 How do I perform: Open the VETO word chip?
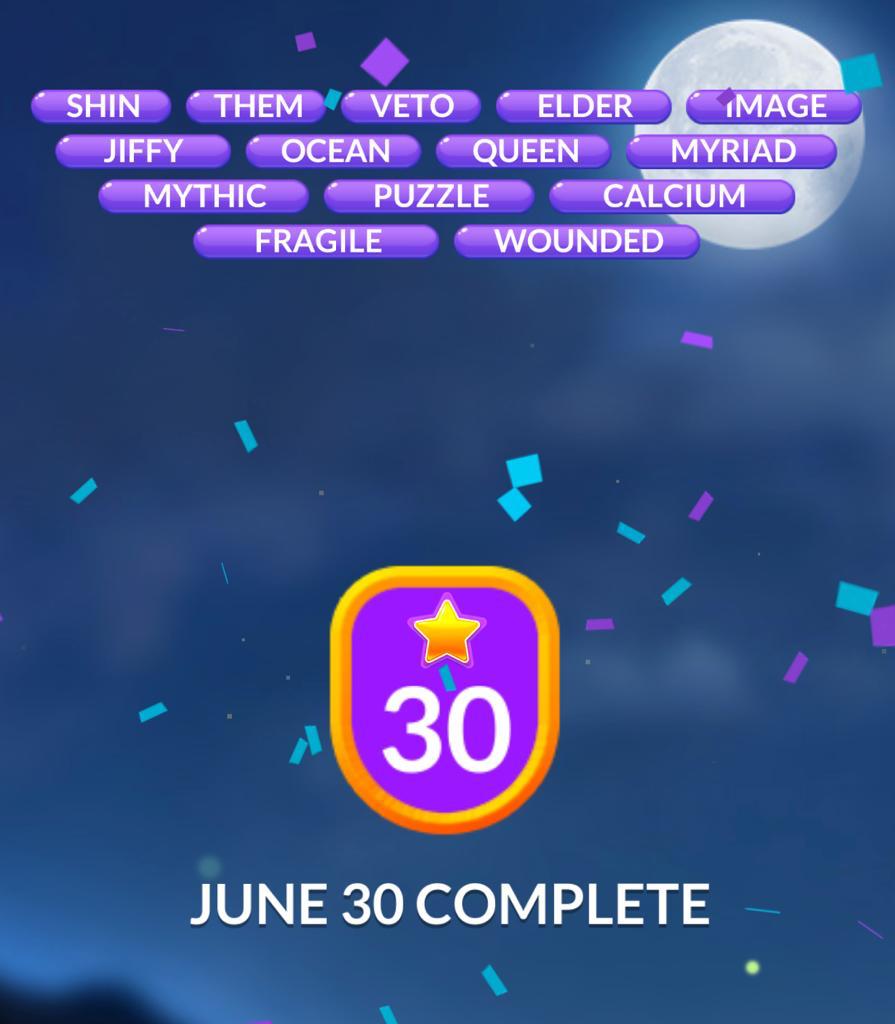(x=411, y=106)
